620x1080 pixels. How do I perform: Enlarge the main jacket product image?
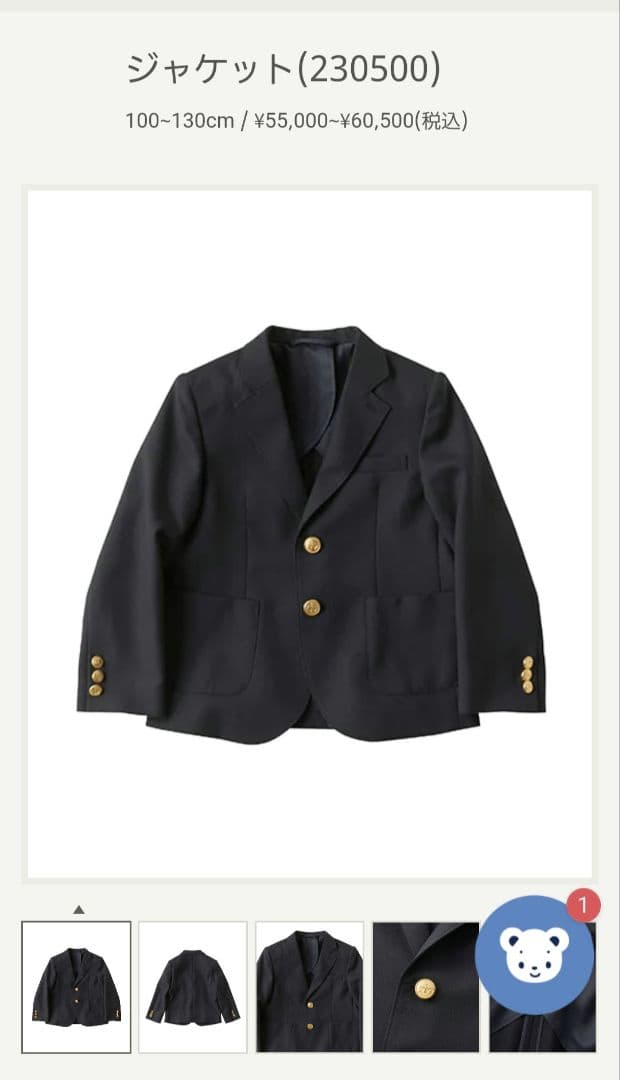click(310, 533)
